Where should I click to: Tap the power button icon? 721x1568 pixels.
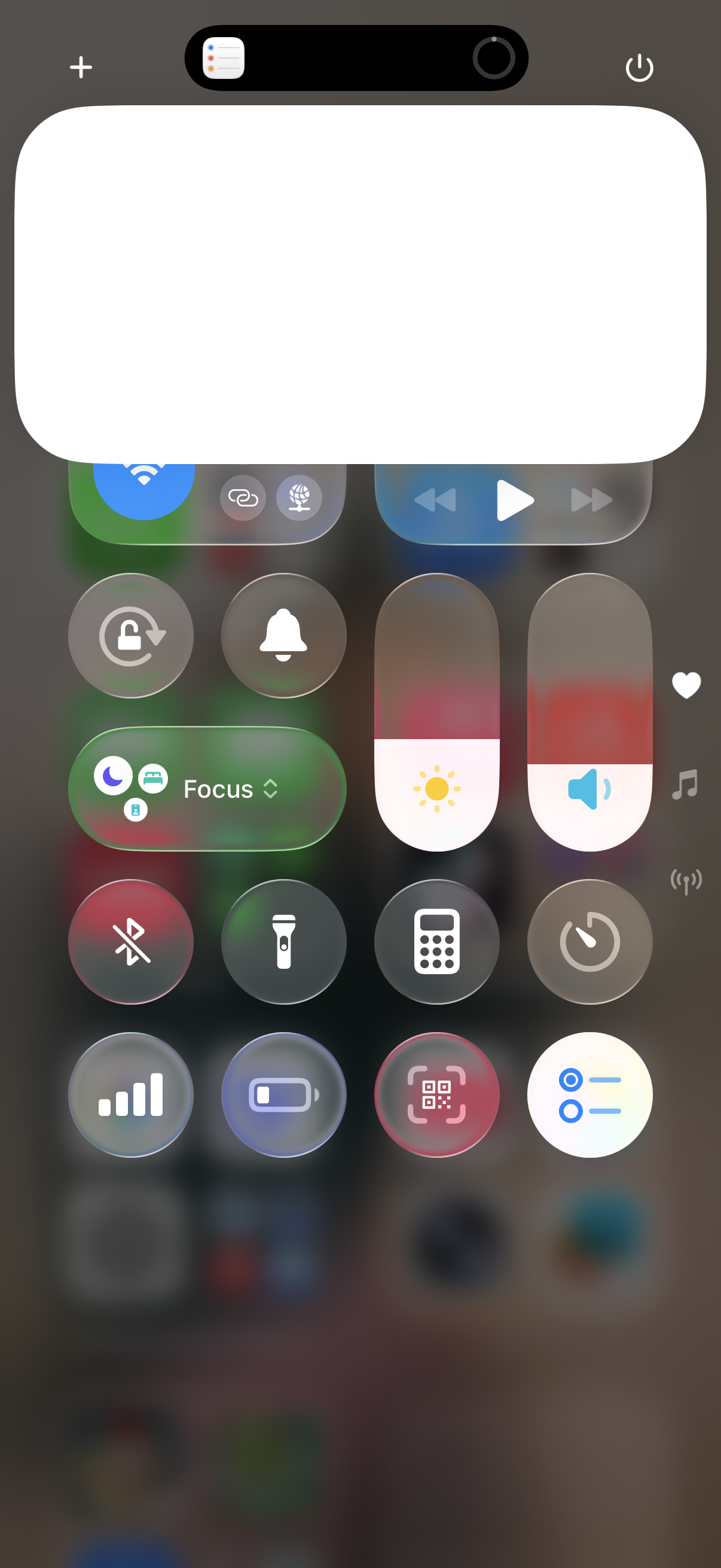click(639, 68)
